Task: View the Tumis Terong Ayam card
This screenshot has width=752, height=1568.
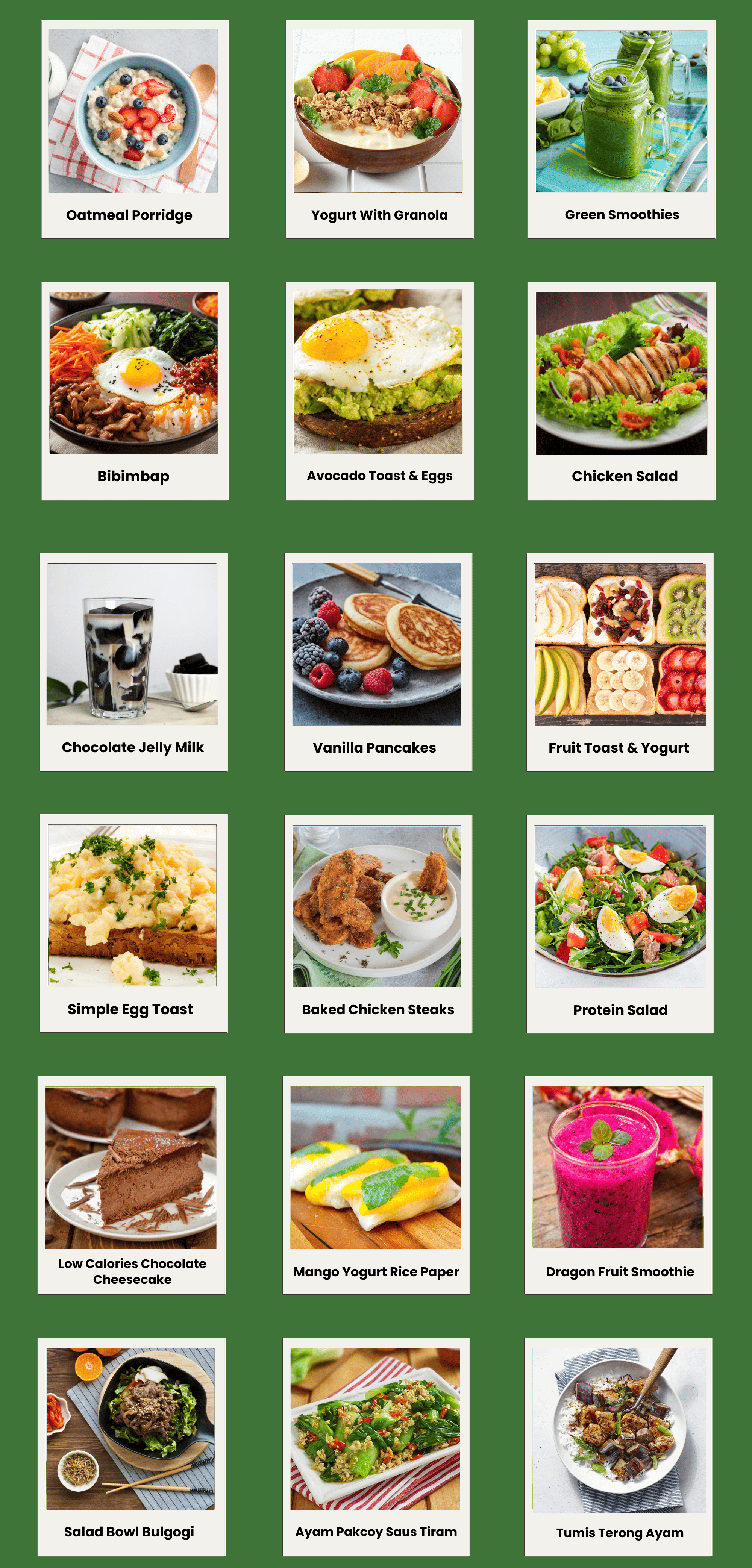Action: [618, 1446]
